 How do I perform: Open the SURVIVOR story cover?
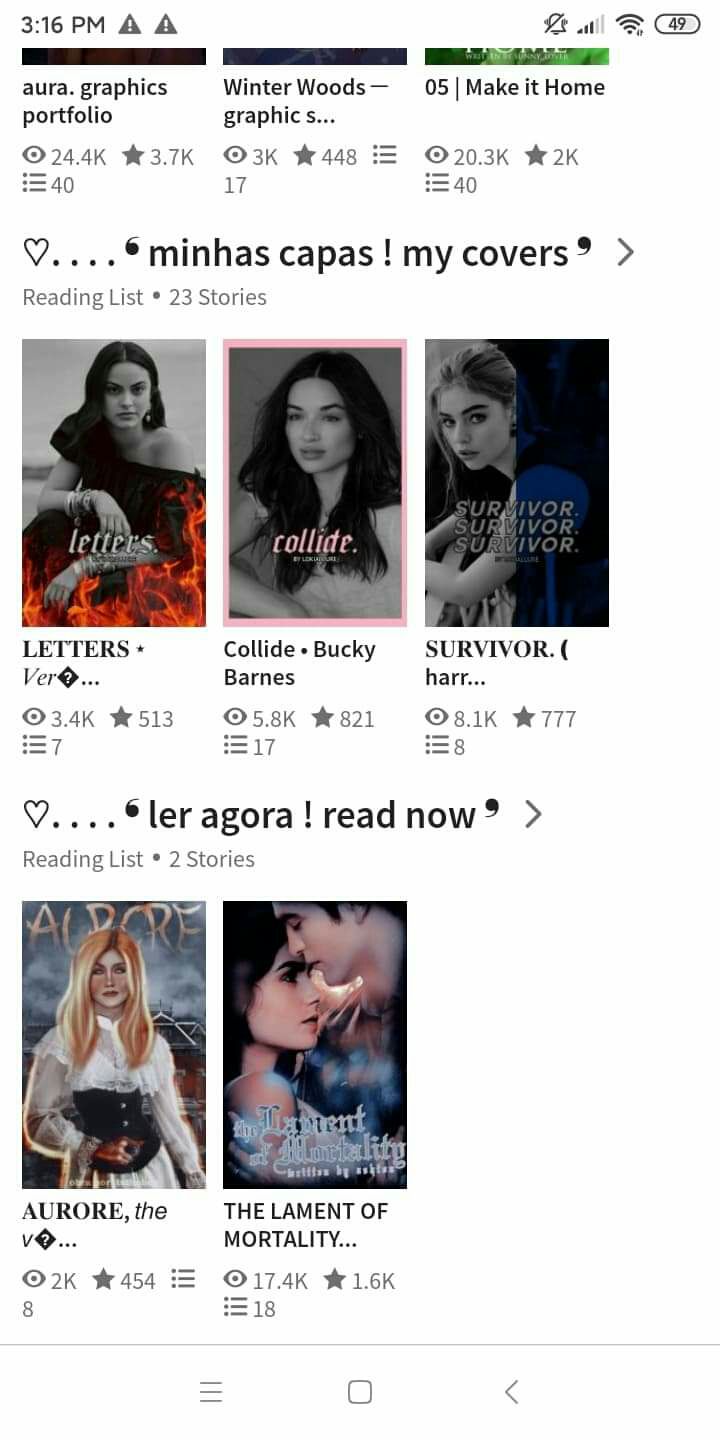pyautogui.click(x=517, y=483)
